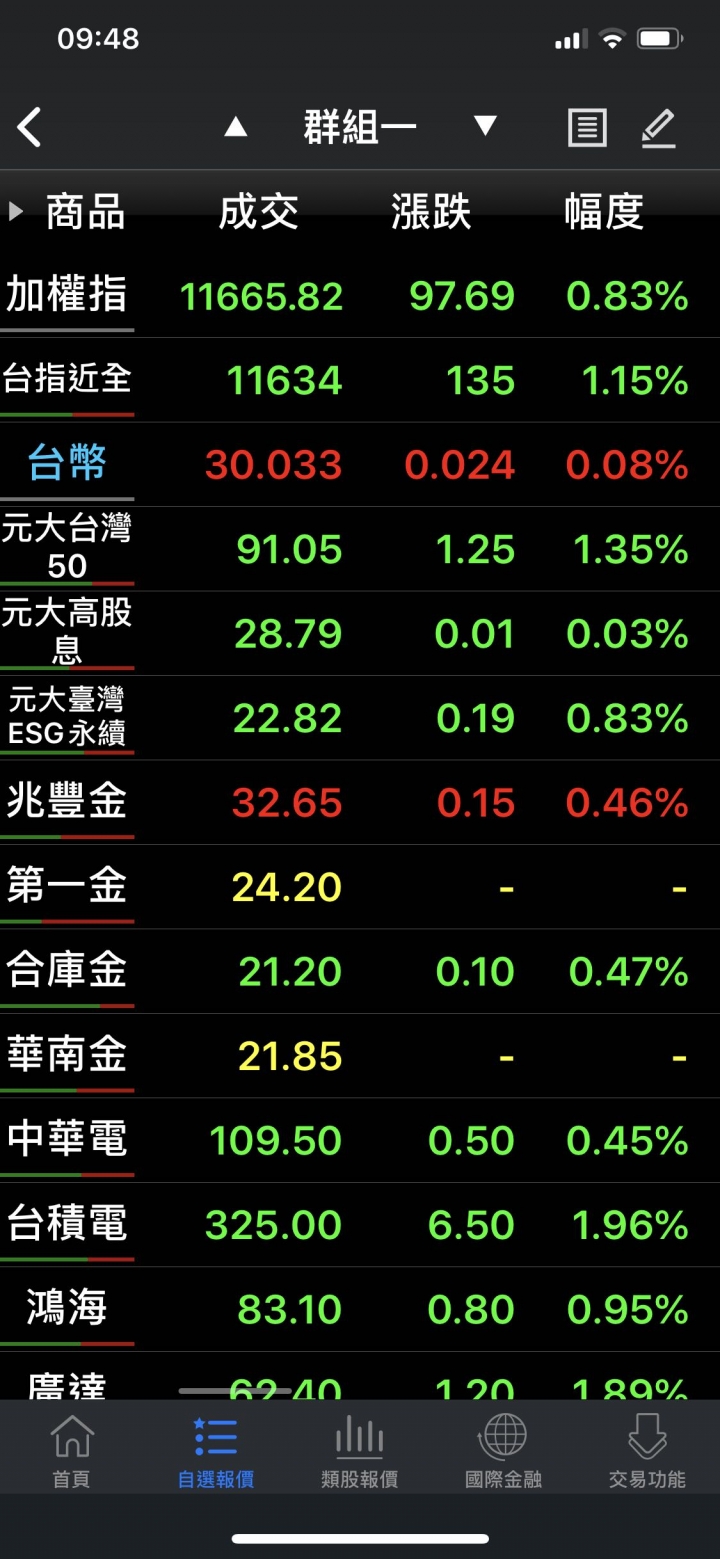
Task: Edit the watchlist with the pencil icon
Action: point(659,128)
